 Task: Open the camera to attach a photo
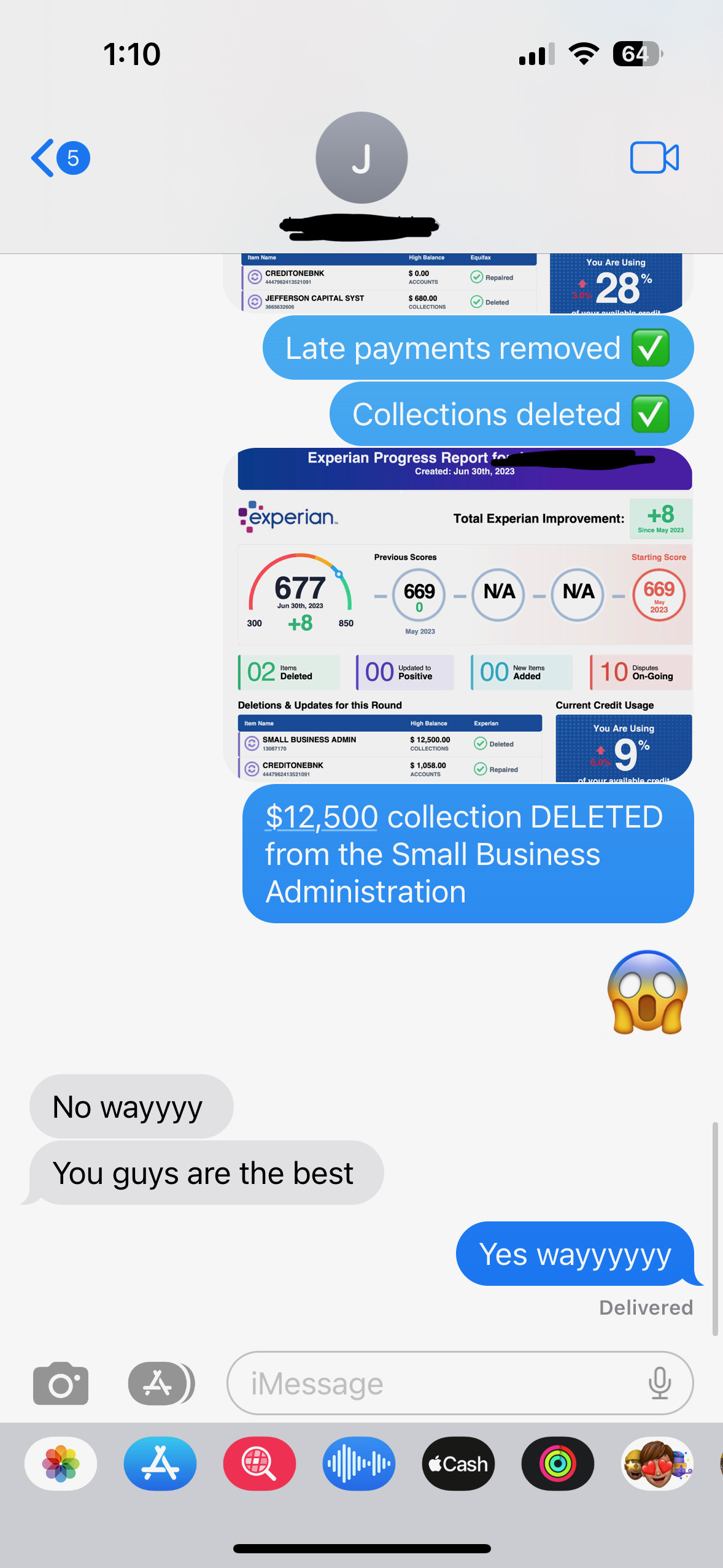pos(61,1383)
